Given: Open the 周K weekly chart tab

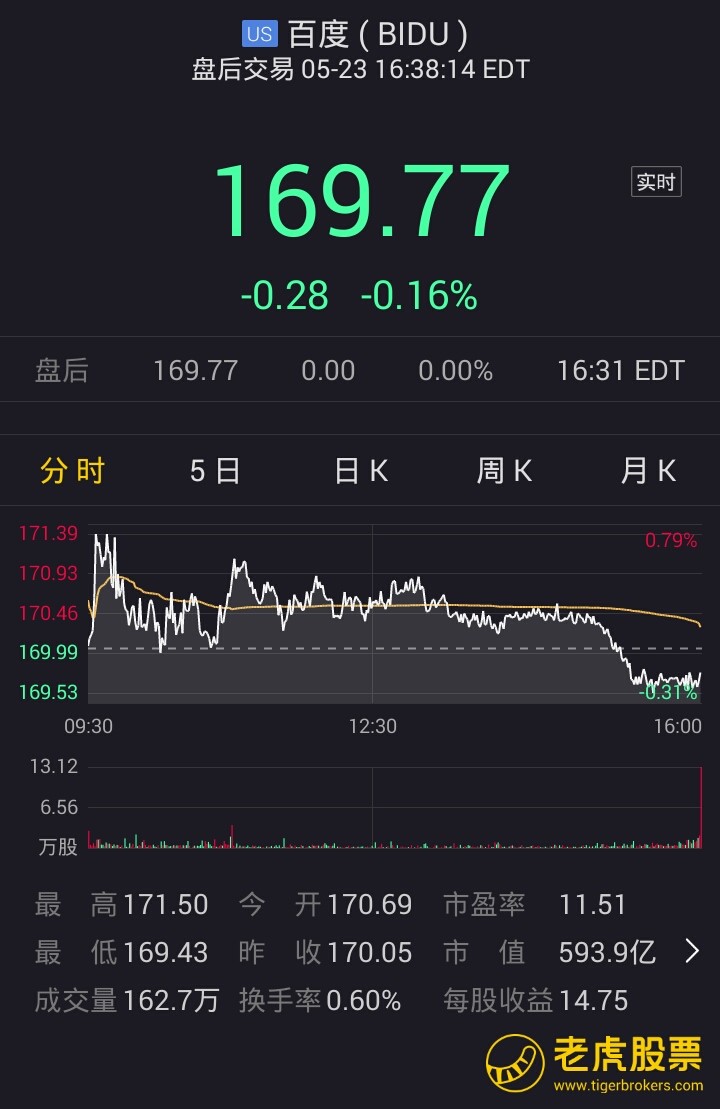Looking at the screenshot, I should pos(504,471).
